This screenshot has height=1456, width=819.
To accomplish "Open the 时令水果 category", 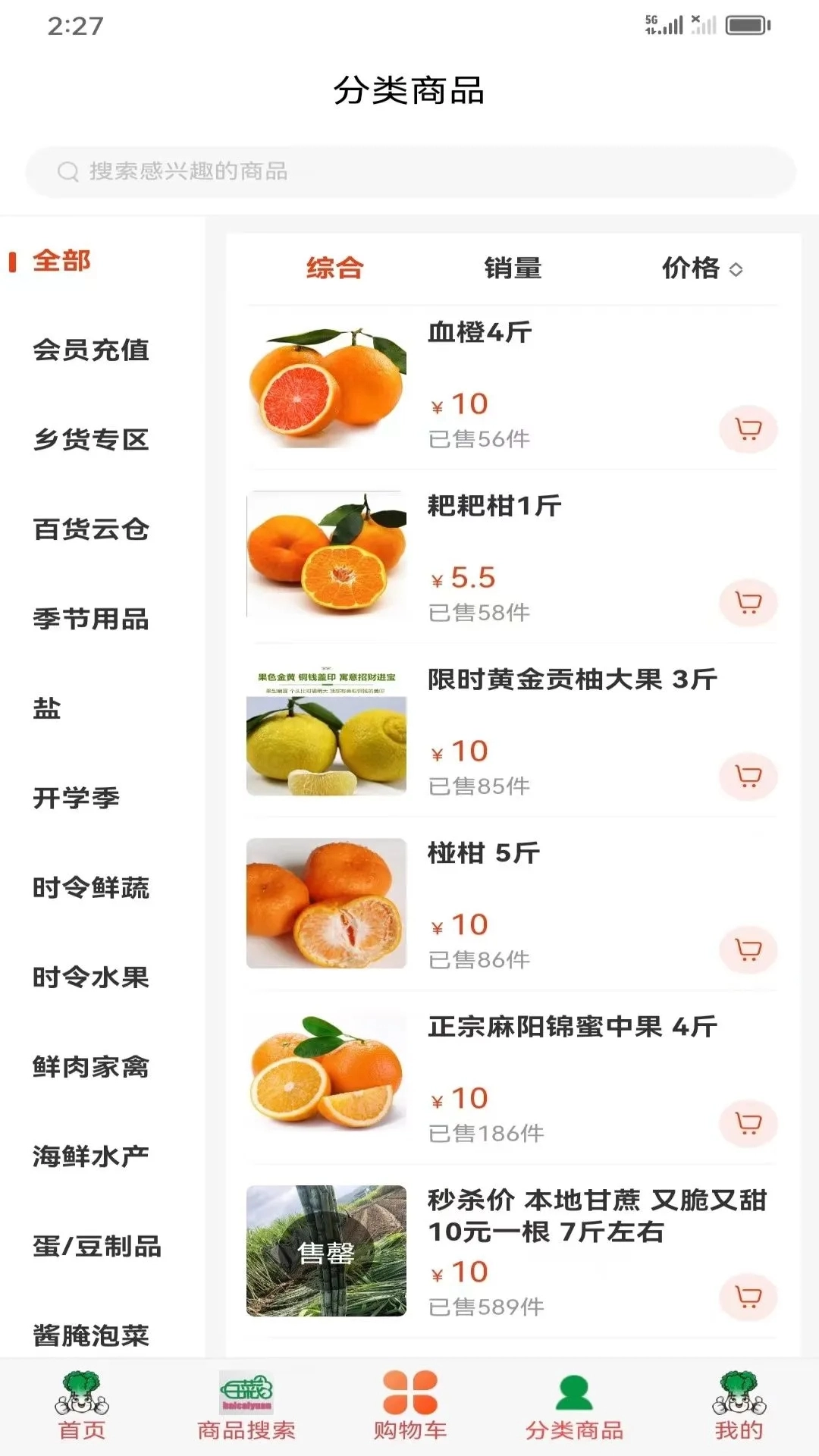I will [91, 977].
